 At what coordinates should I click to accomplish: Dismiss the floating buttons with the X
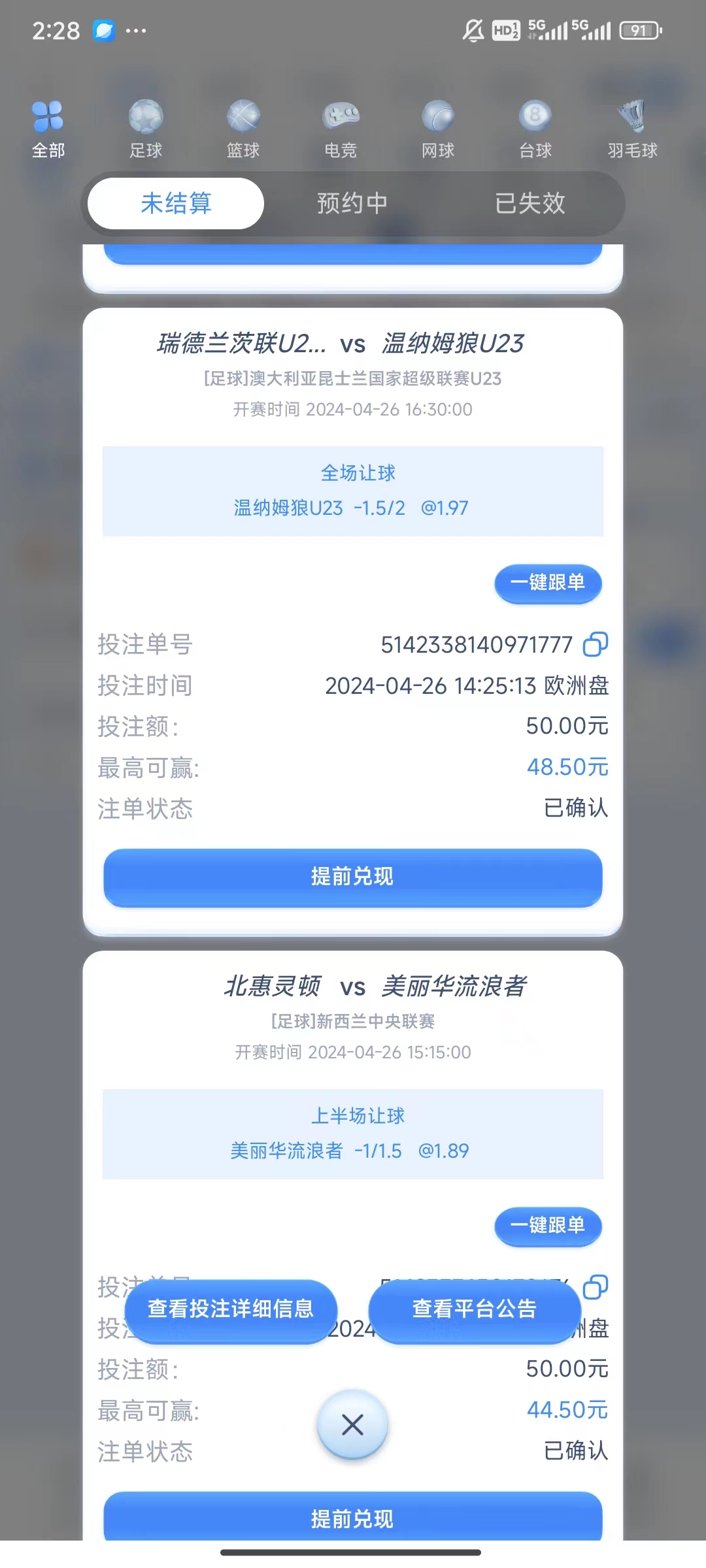(x=352, y=1425)
